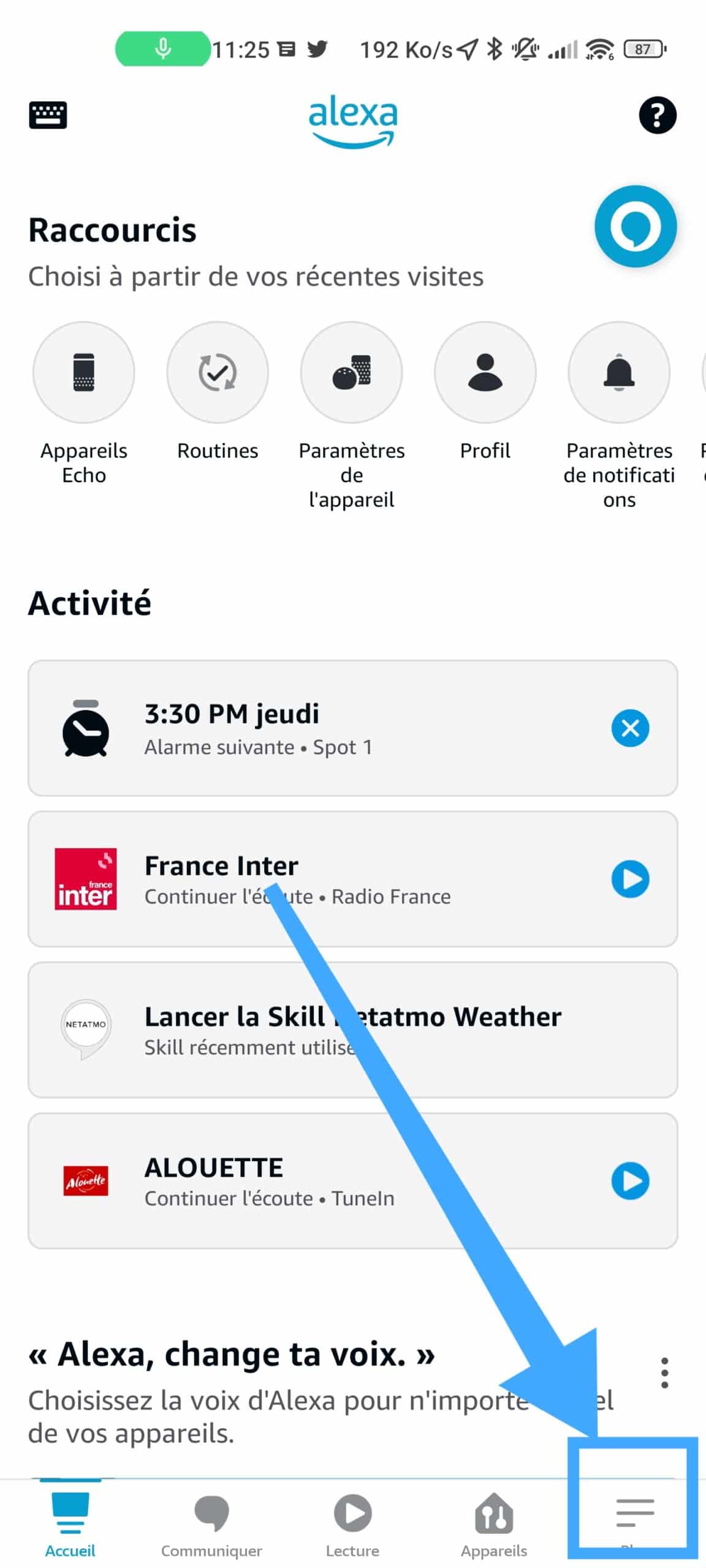Play France Inter radio
Screen dimensions: 706x1568
tap(630, 878)
